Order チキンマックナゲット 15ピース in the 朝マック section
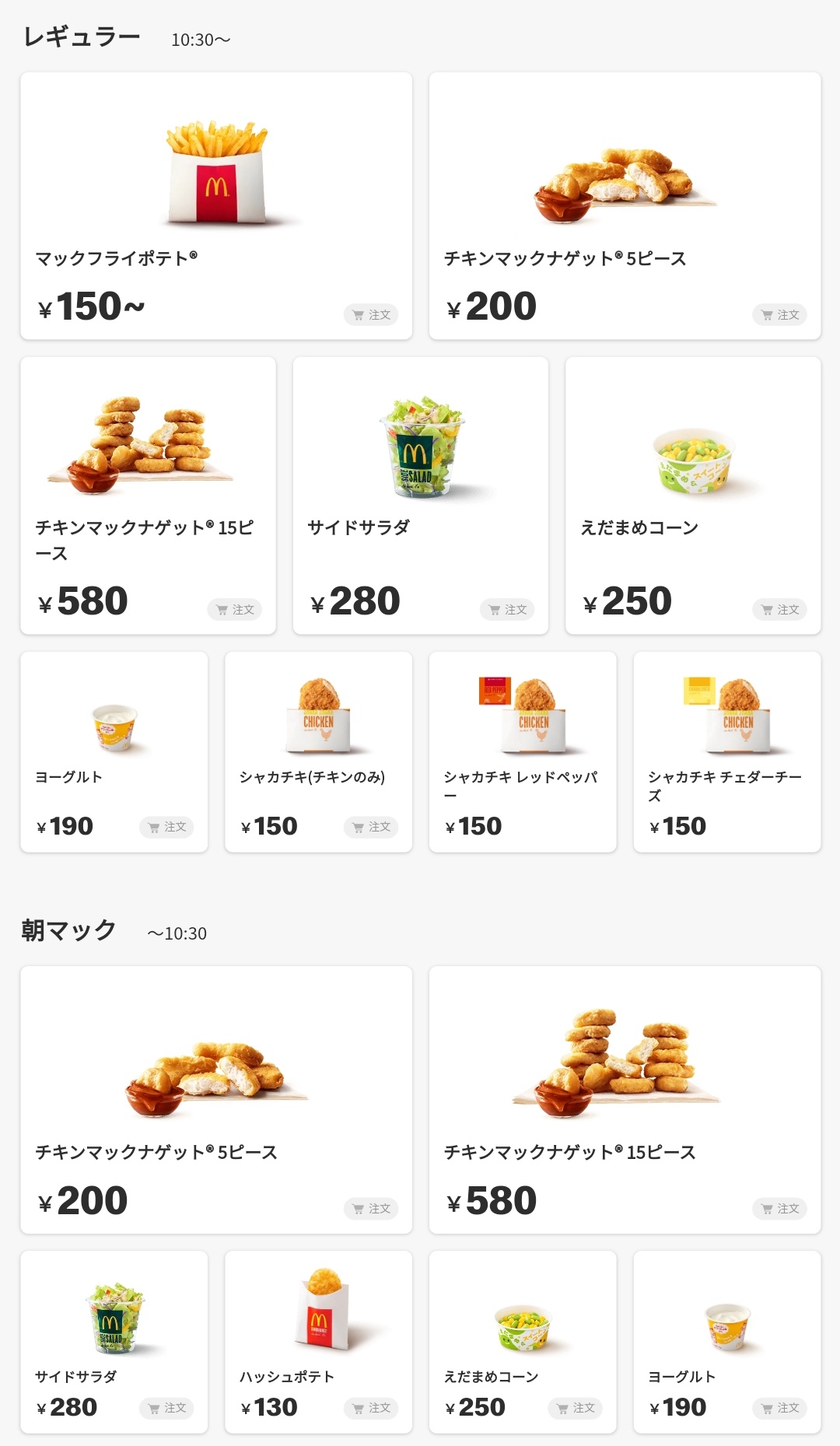This screenshot has height=1446, width=840. click(779, 1209)
